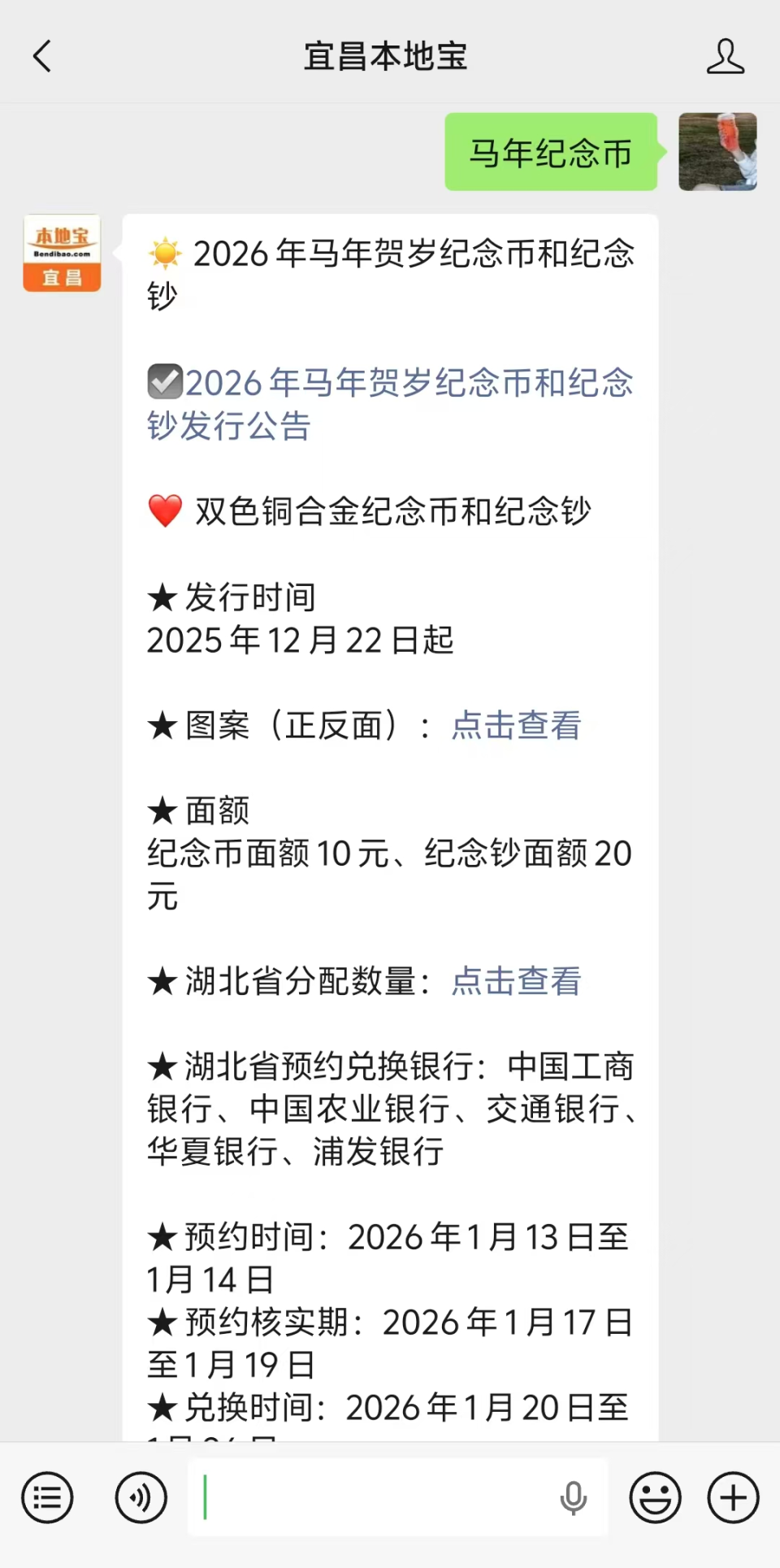
Task: Open the emoji panel with the smiley icon
Action: point(654,1498)
